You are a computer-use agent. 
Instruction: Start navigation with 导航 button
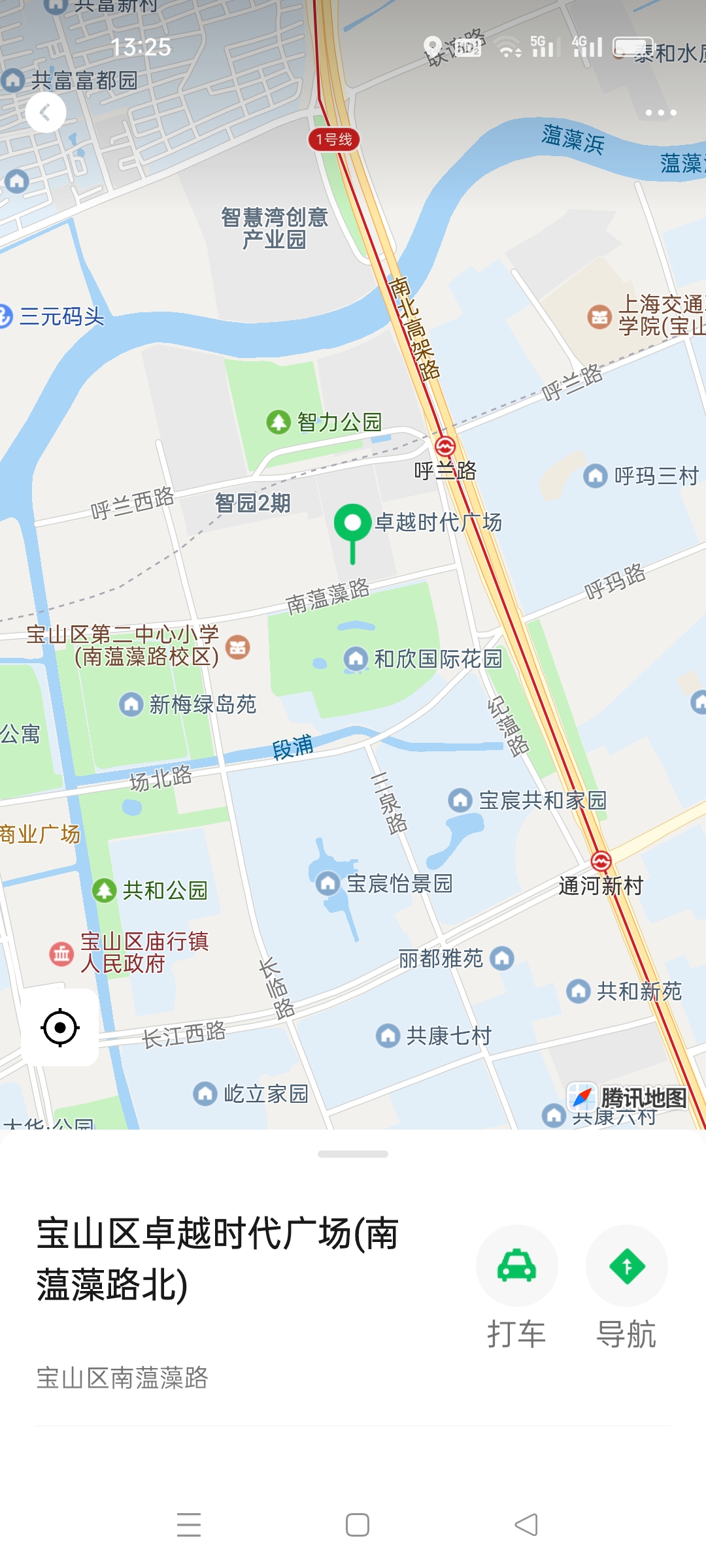tap(626, 1266)
